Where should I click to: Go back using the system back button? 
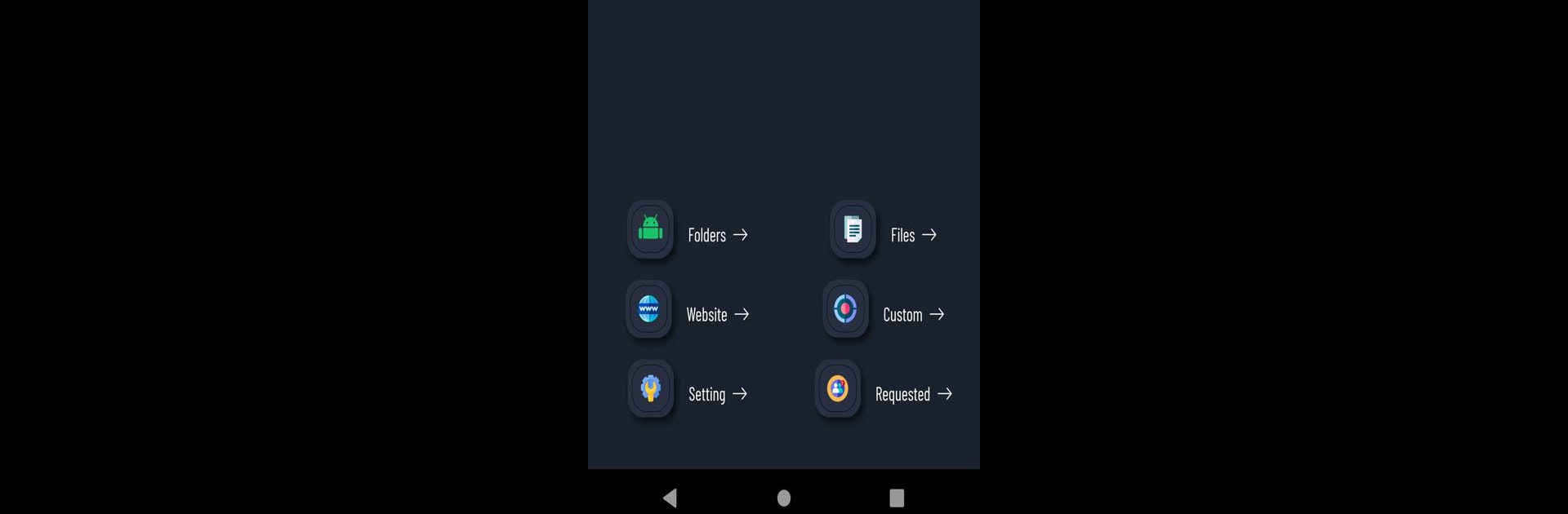[670, 498]
